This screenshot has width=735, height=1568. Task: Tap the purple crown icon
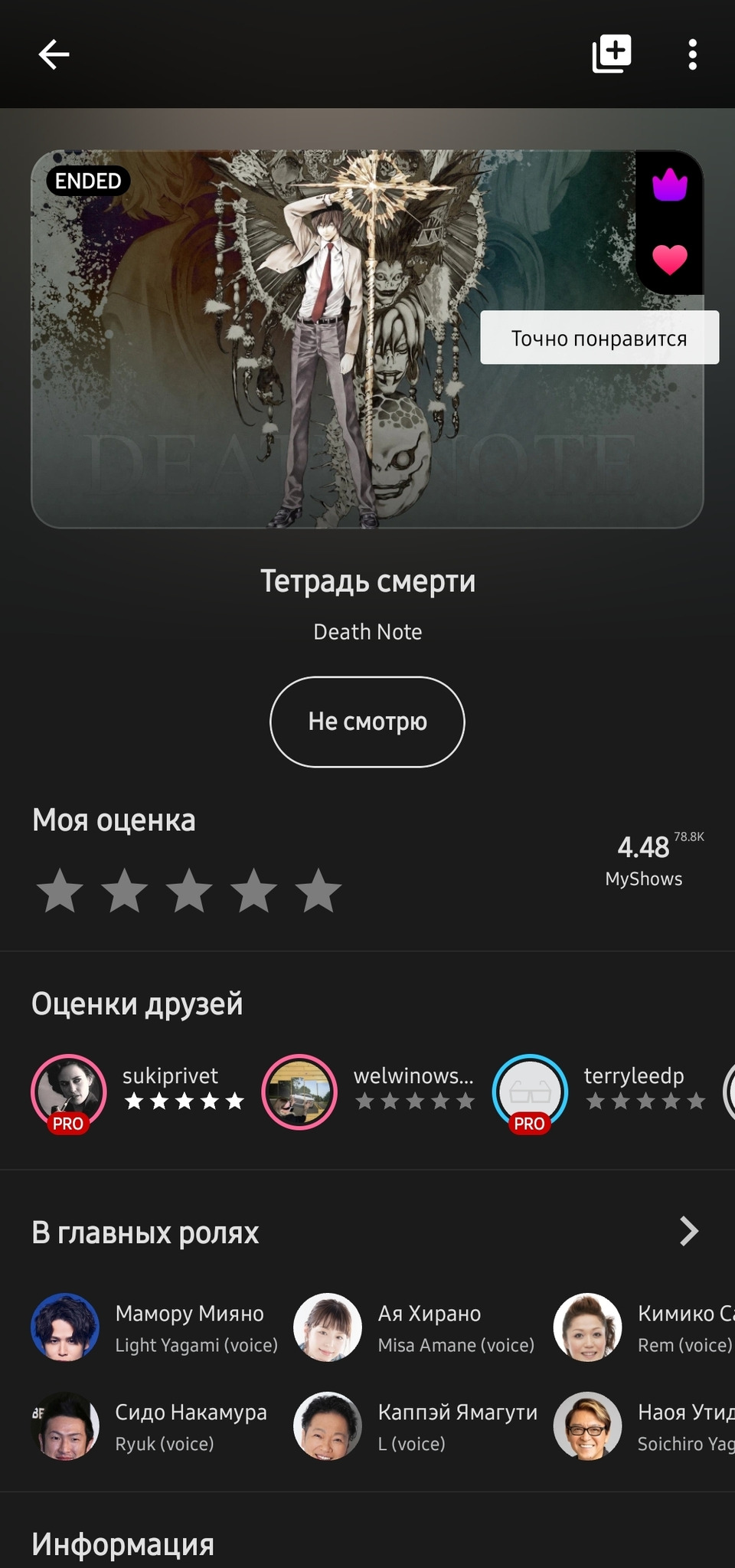coord(670,185)
